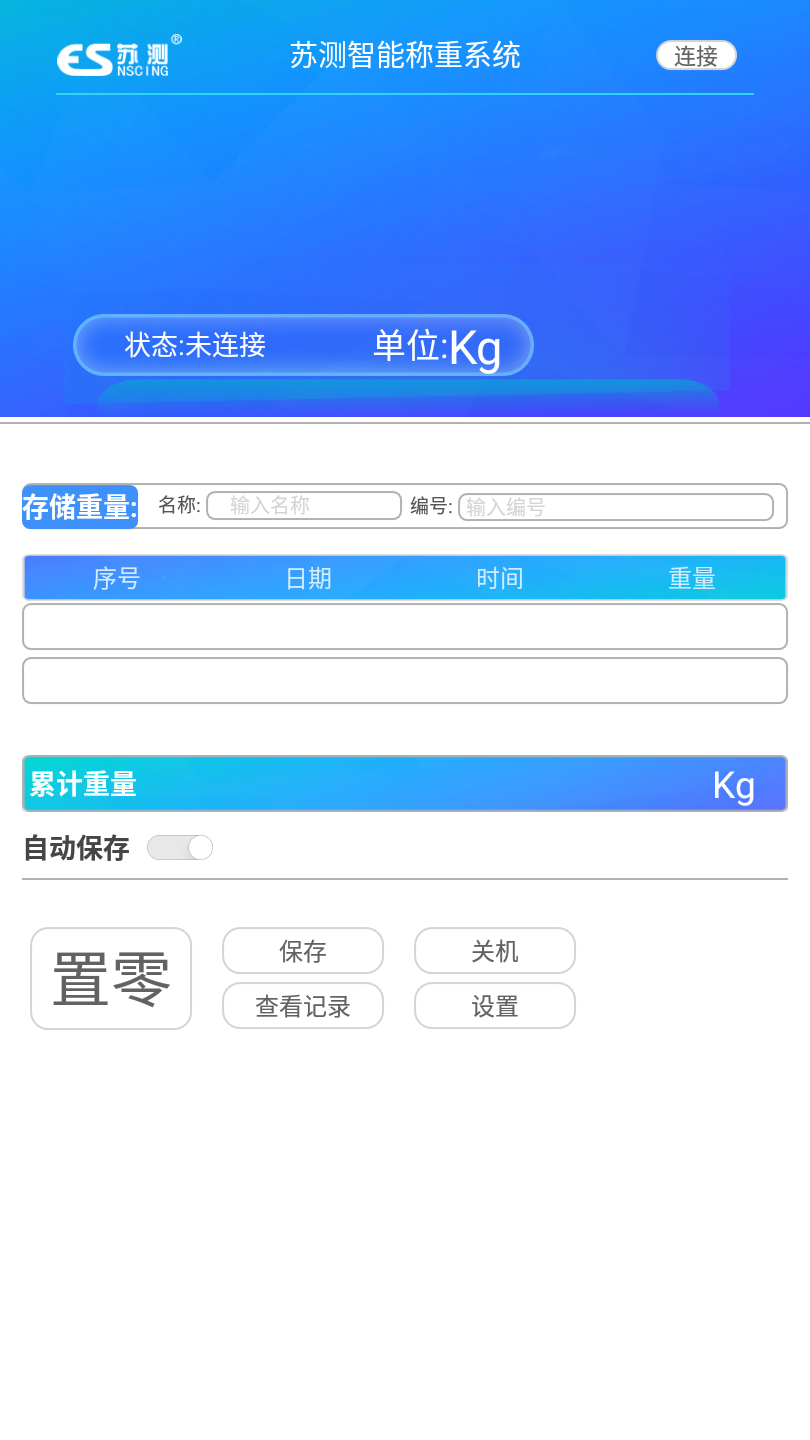Open 查看记录 to view records
Viewport: 810px width, 1440px height.
[303, 1006]
